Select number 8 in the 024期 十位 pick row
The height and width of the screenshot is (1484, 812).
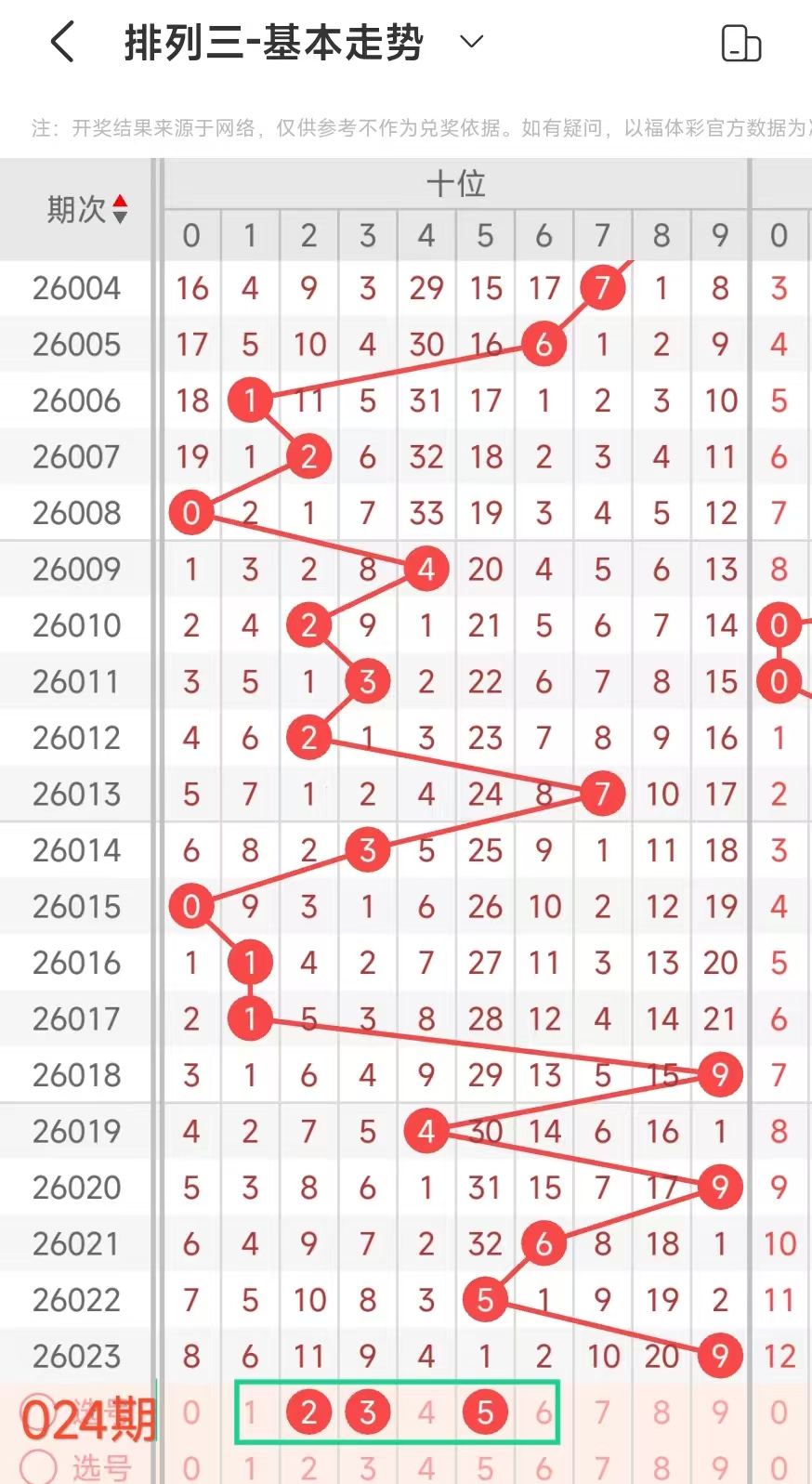point(661,1412)
